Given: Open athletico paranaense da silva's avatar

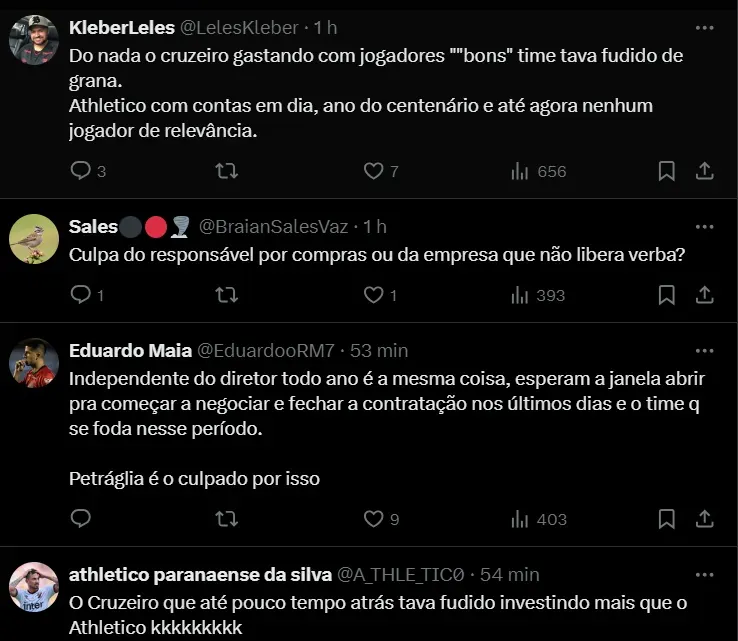Looking at the screenshot, I should click(x=34, y=587).
